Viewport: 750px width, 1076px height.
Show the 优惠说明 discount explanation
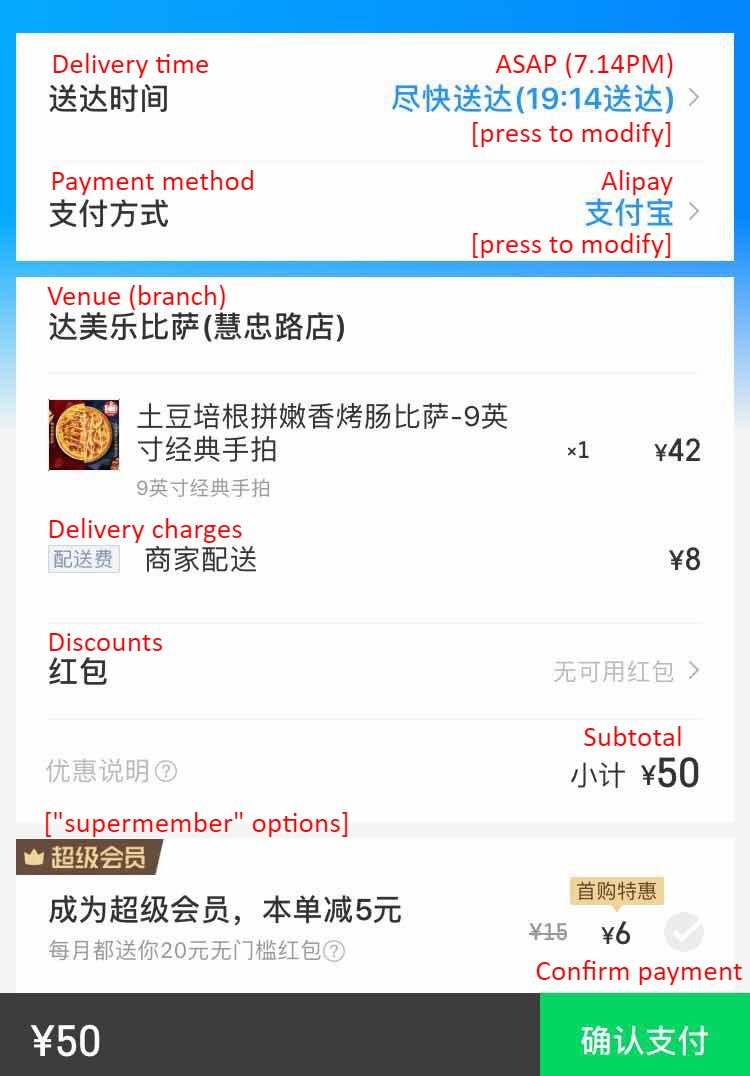(166, 771)
